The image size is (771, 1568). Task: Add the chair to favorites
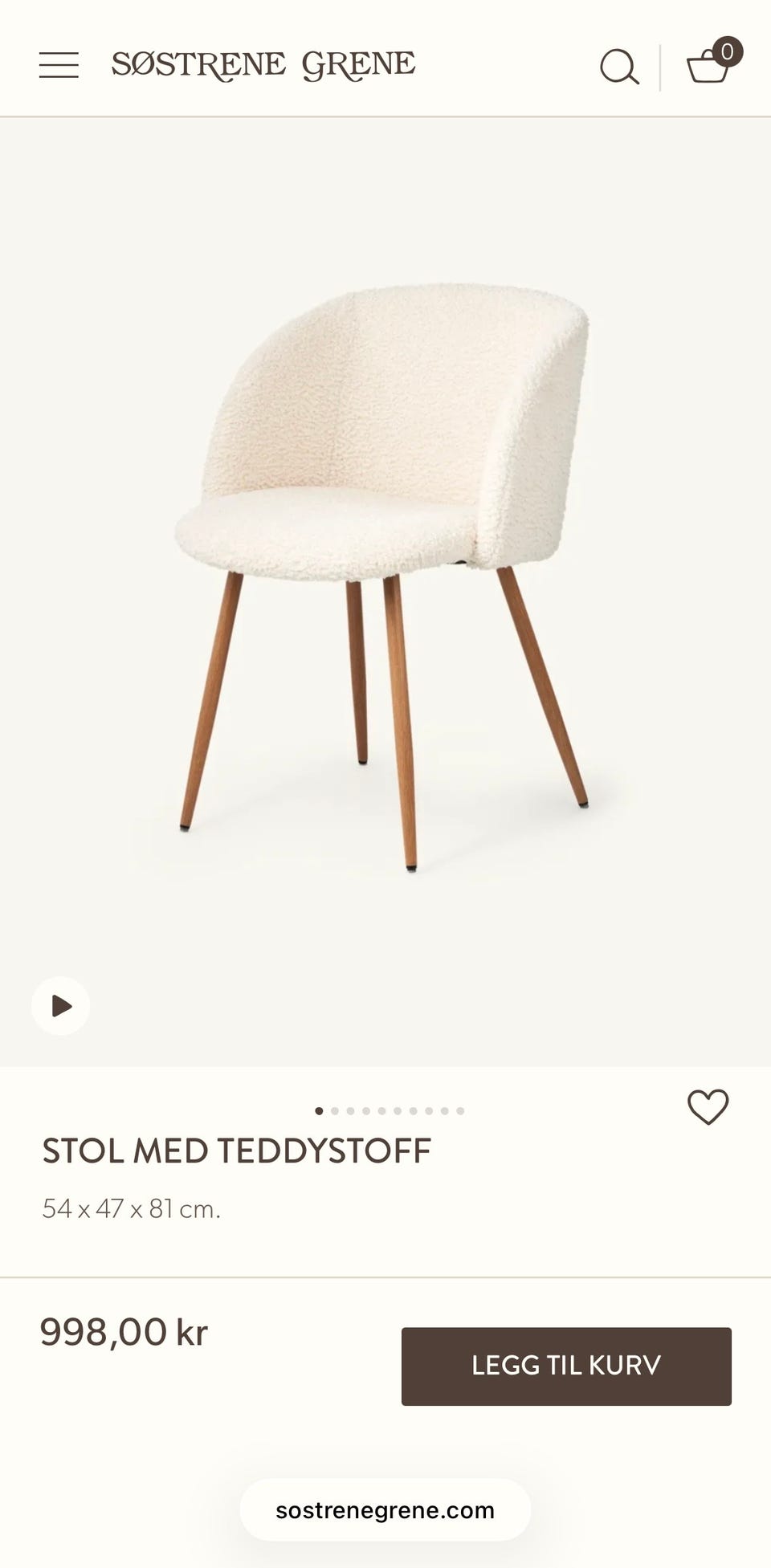click(708, 1106)
